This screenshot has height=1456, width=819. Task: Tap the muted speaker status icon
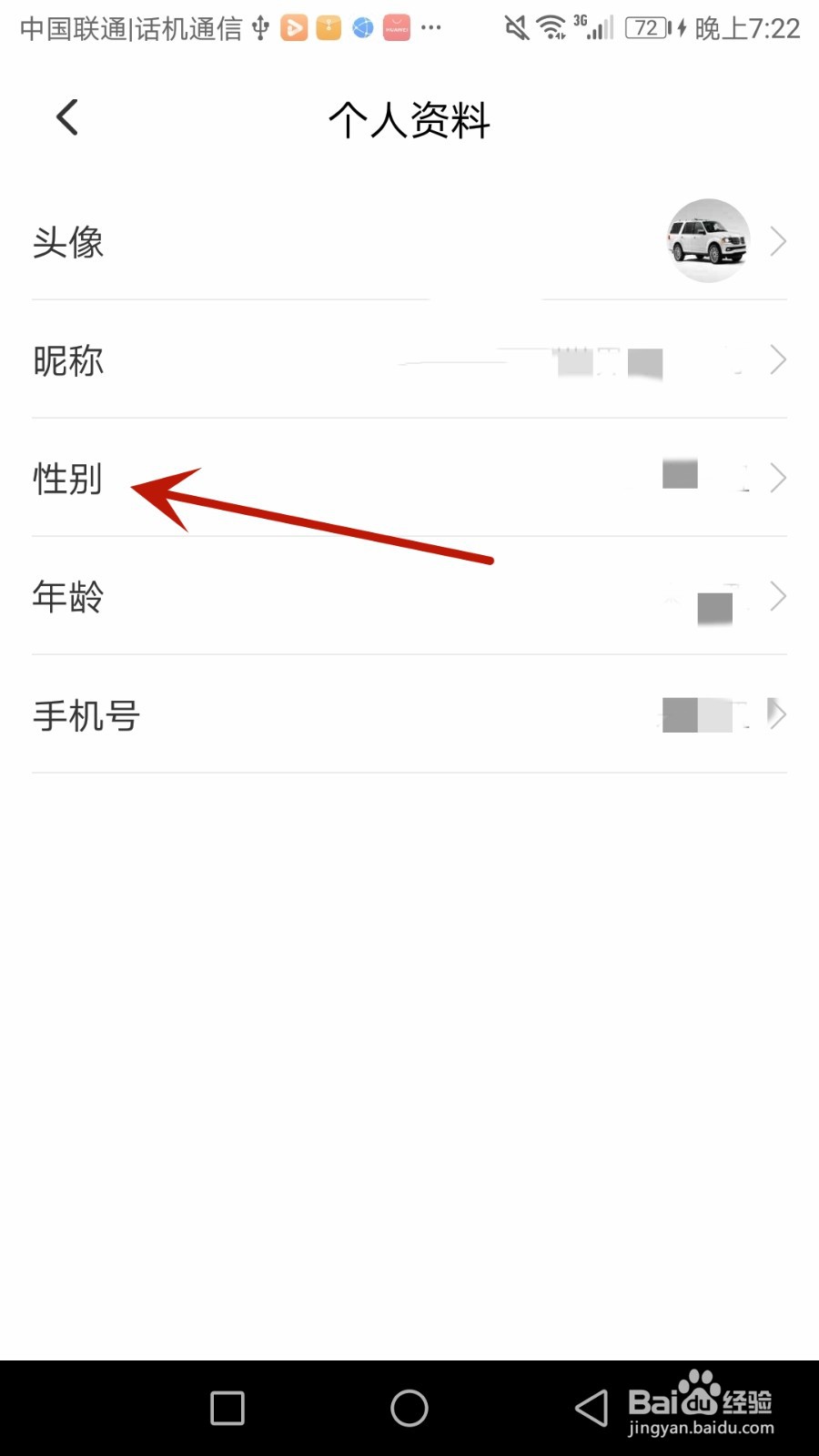click(515, 27)
